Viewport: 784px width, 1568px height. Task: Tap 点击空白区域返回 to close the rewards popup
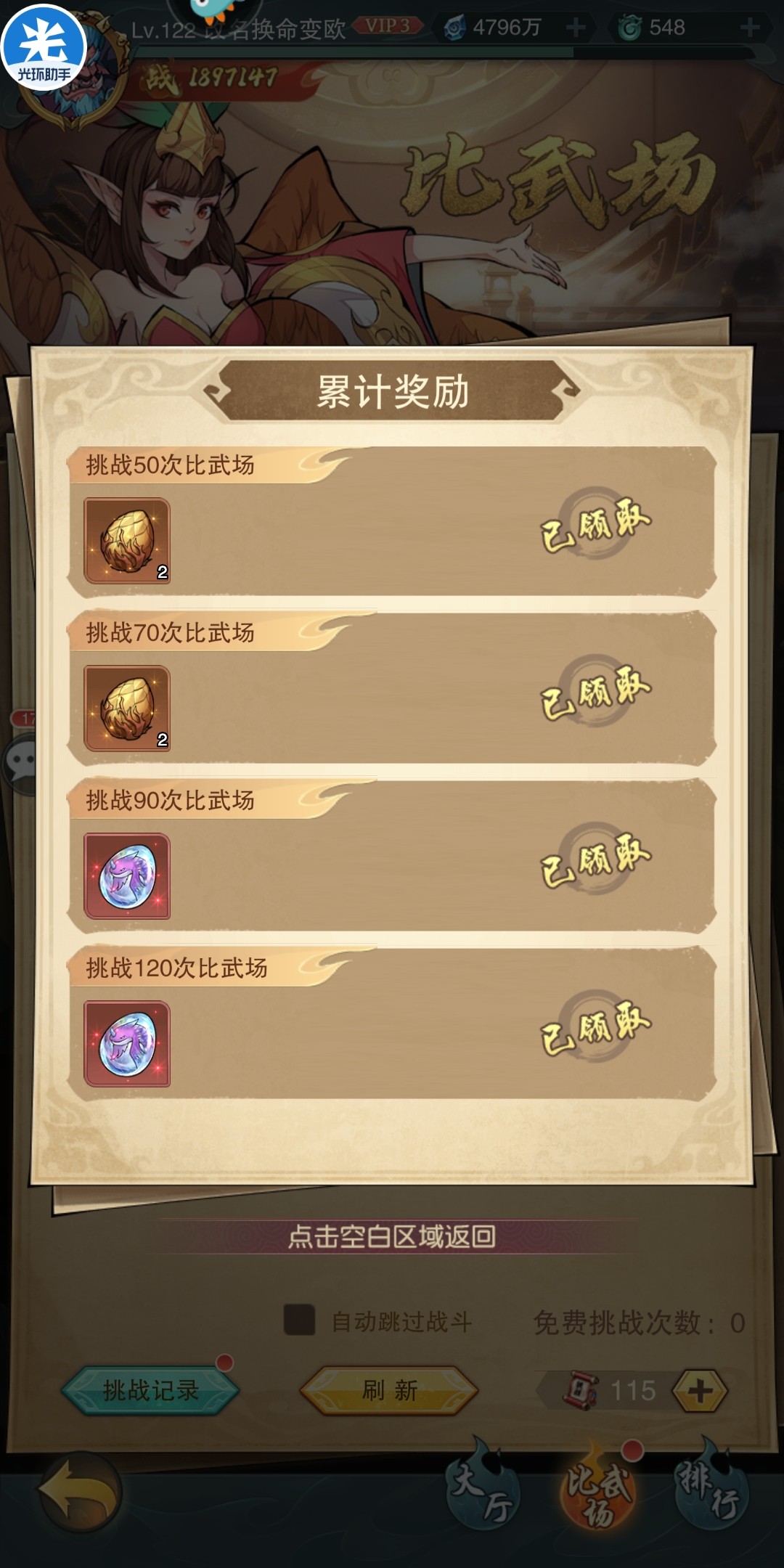[392, 1236]
